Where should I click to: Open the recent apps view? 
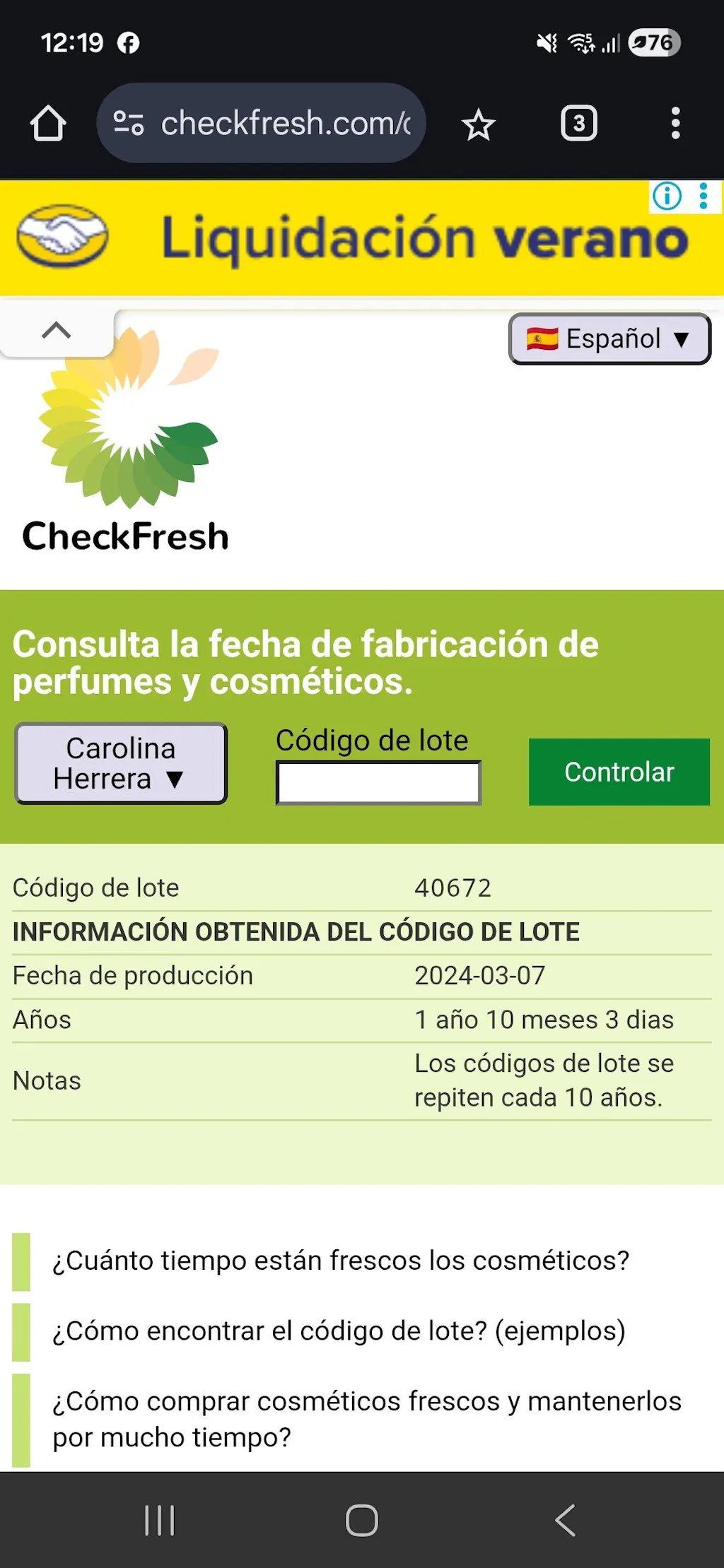159,1521
